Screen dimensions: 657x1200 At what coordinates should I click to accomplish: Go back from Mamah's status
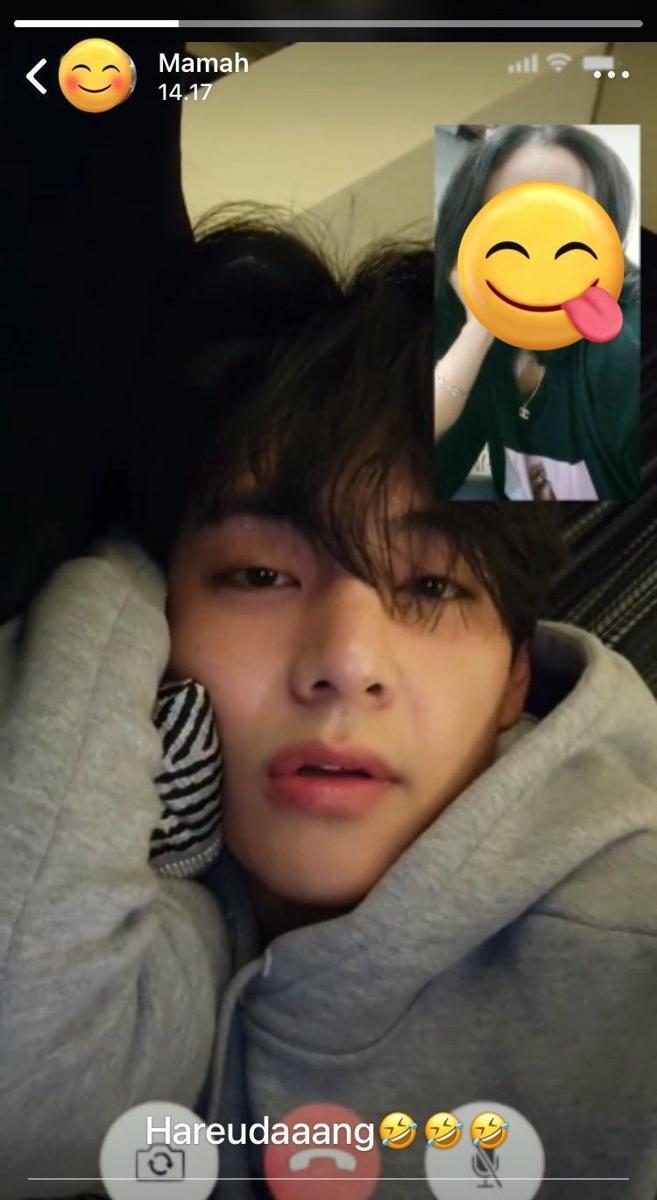tap(36, 76)
